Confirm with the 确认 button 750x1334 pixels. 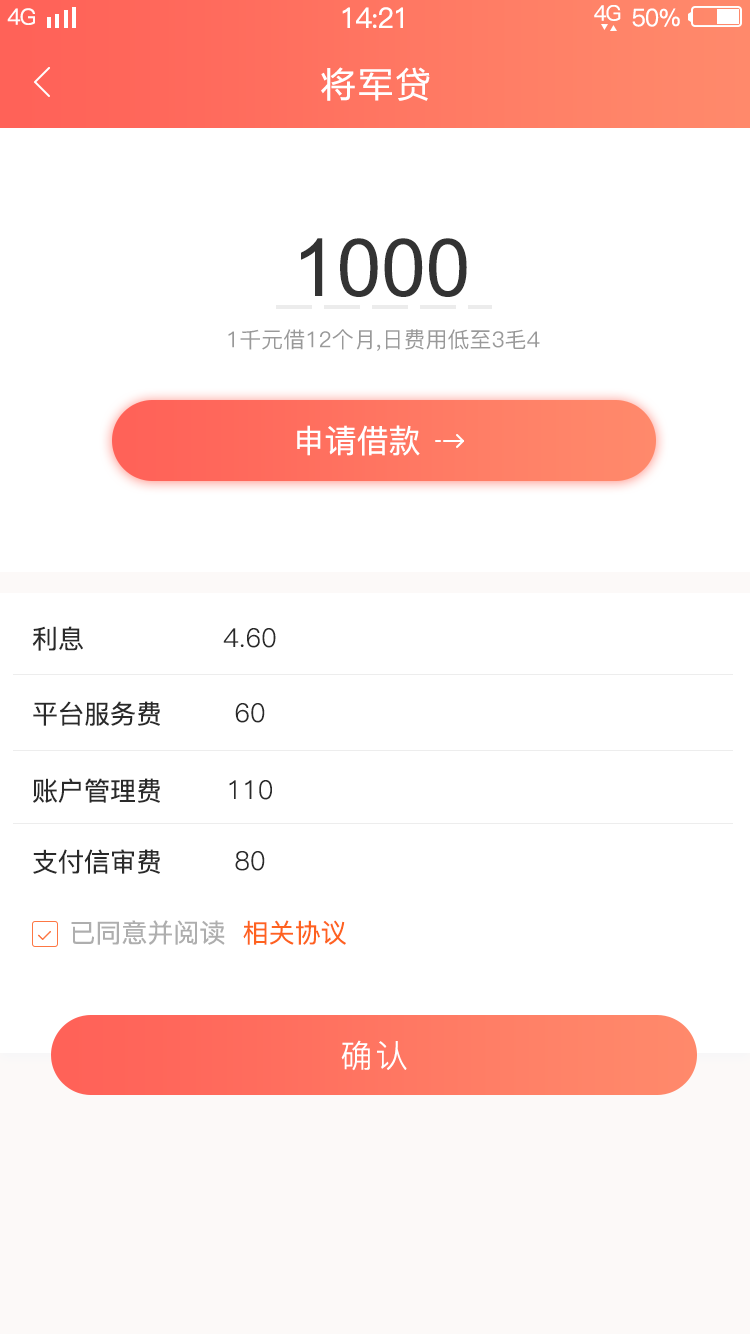(x=374, y=1055)
